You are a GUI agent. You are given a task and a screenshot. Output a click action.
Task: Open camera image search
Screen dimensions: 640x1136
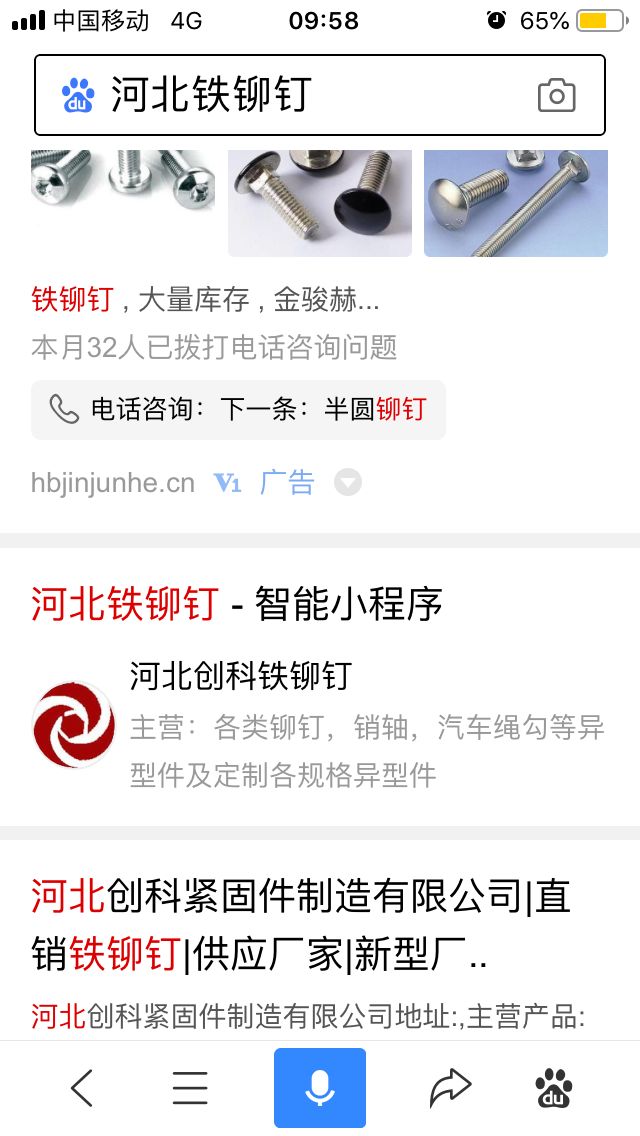(557, 95)
